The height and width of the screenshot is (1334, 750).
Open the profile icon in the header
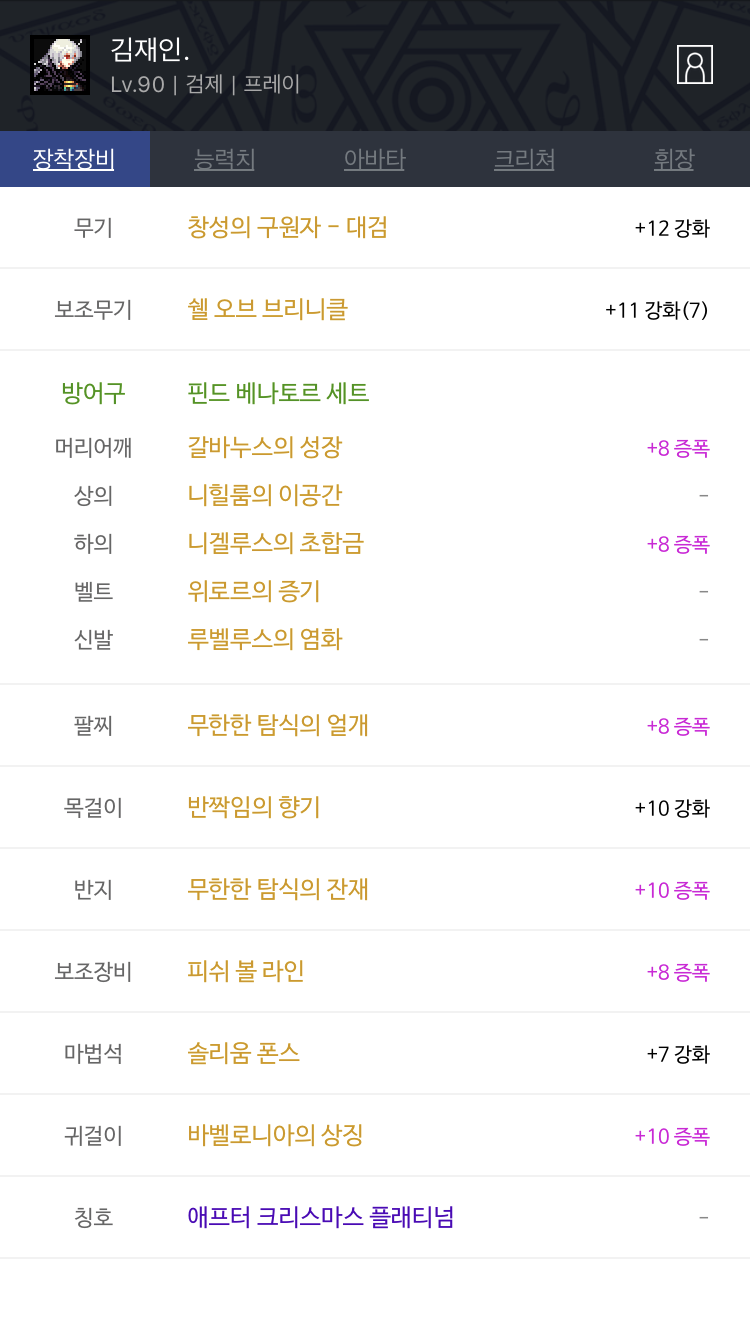tap(694, 64)
